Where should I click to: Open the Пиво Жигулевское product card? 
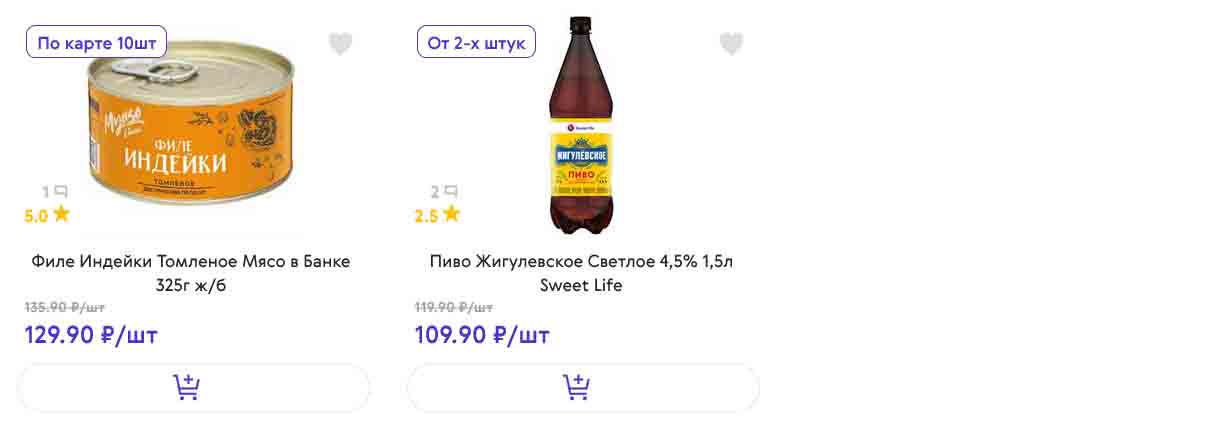(581, 273)
